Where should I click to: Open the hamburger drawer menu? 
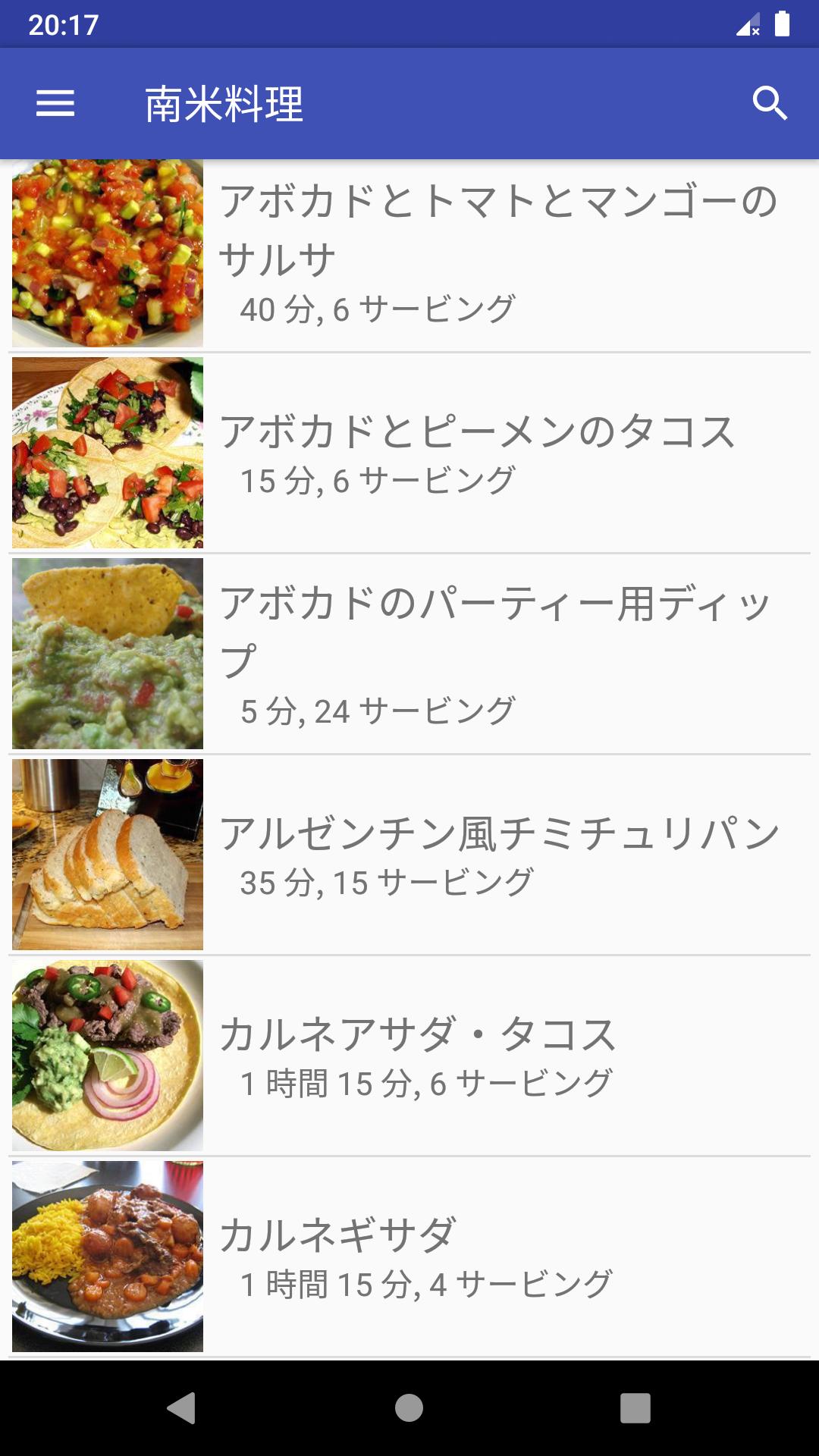click(55, 103)
